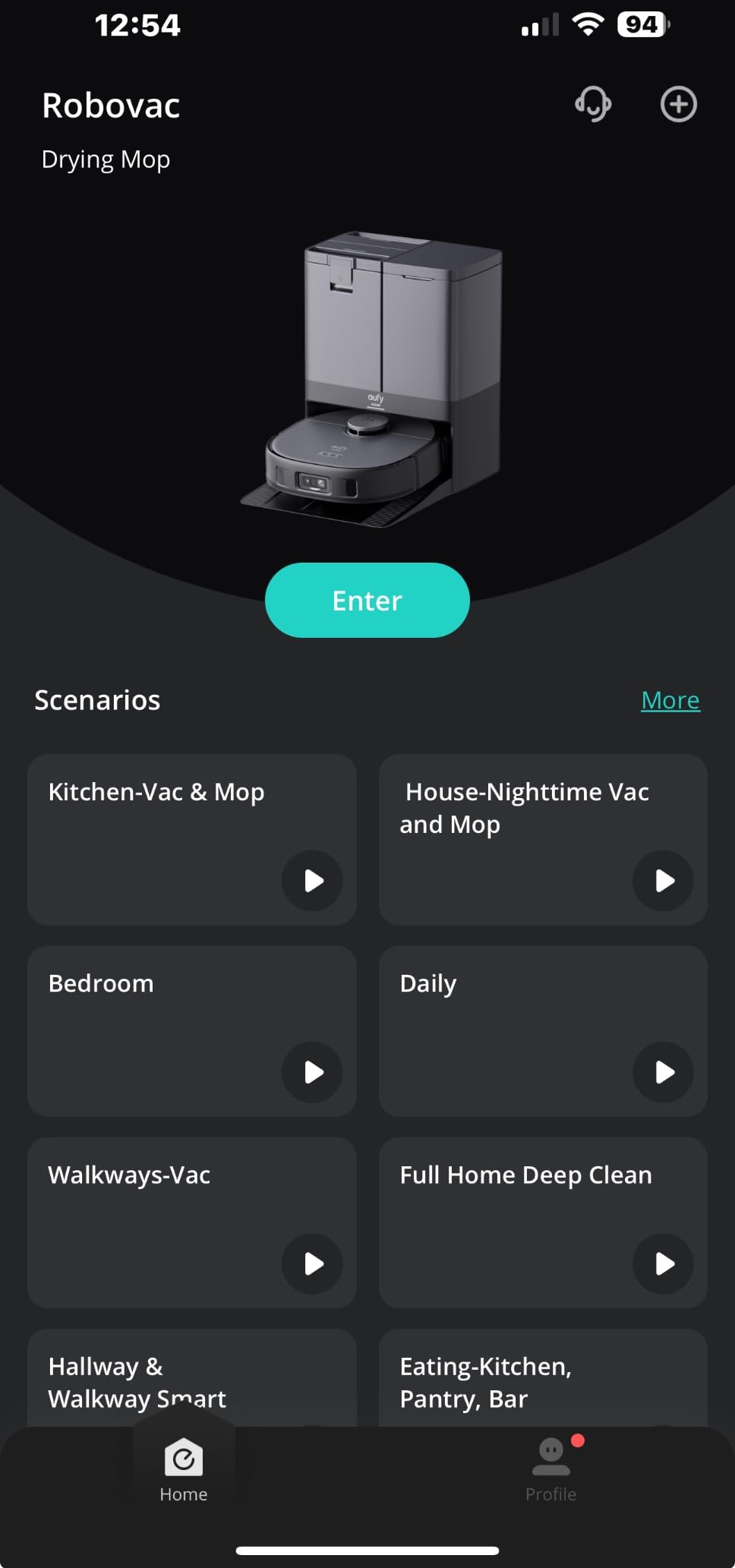The image size is (735, 1568).
Task: Start the Bedroom cleaning scenario
Action: tap(312, 1072)
